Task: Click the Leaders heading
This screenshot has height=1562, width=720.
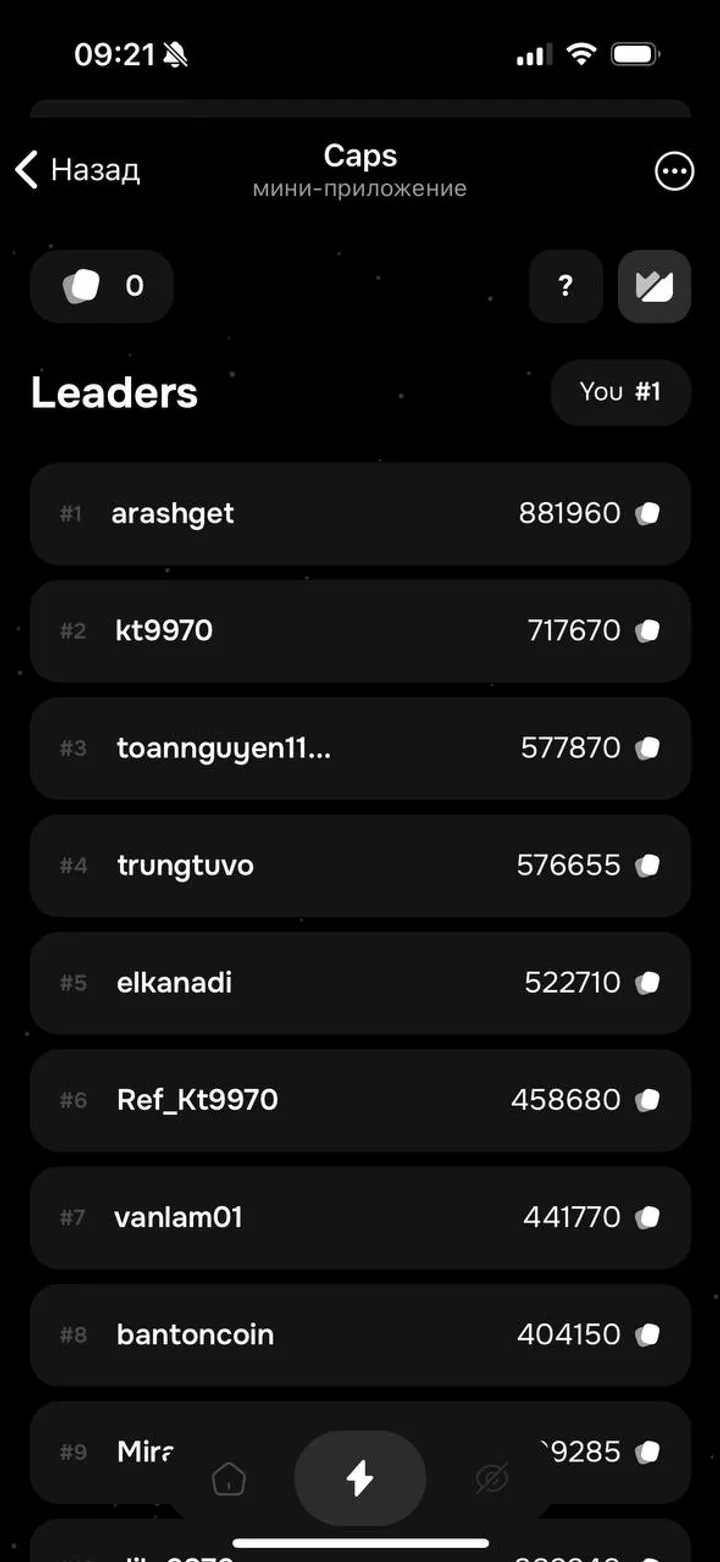Action: click(114, 392)
